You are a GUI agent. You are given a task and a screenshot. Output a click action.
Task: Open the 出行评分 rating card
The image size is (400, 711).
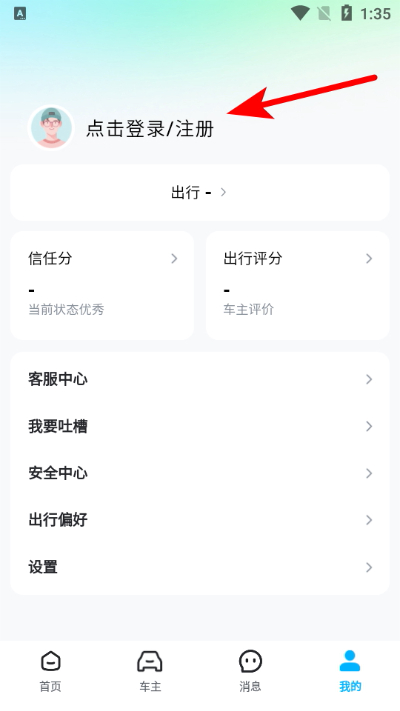coord(298,285)
